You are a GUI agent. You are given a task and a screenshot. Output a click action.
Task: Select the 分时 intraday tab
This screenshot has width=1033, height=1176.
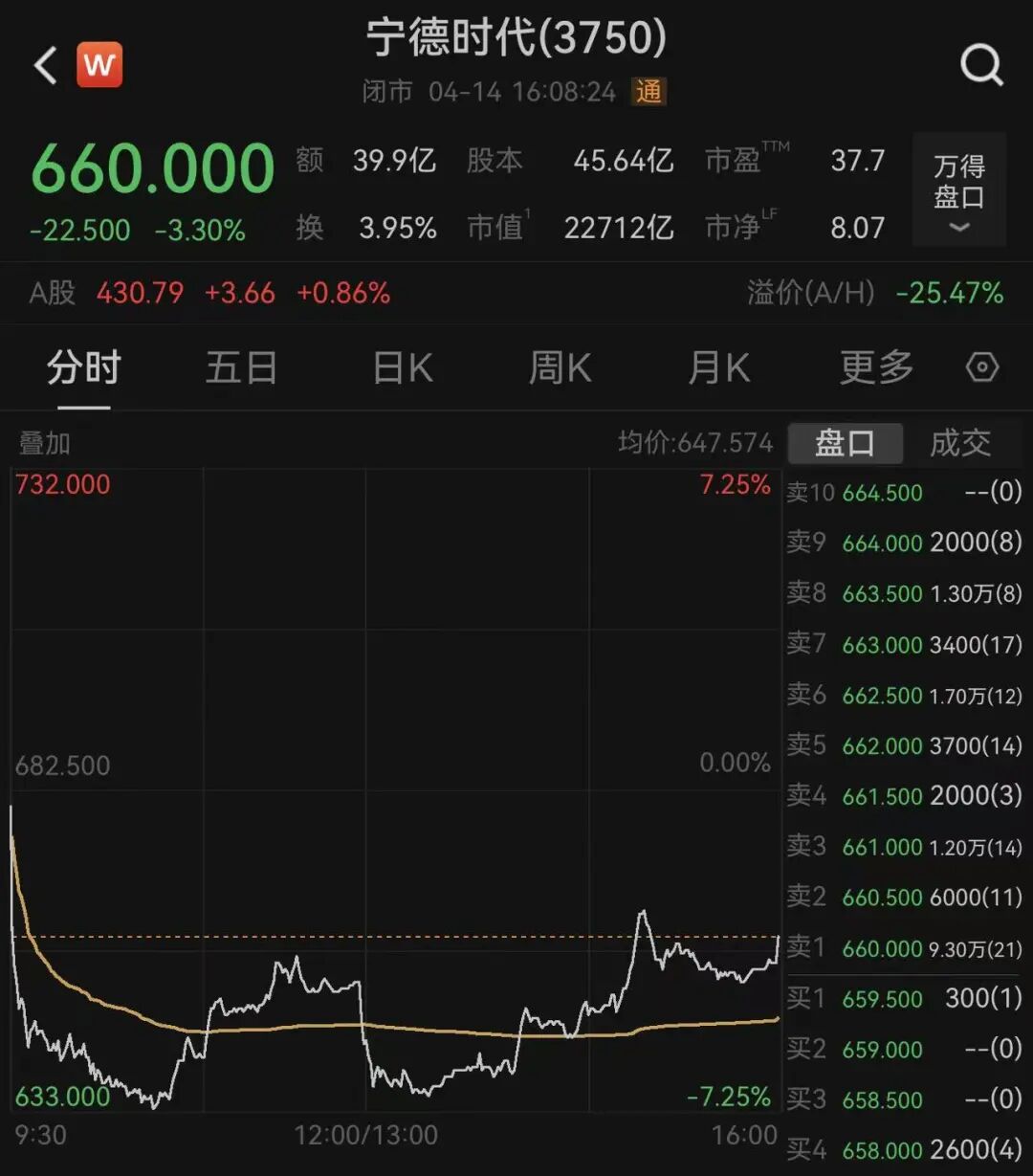pos(84,367)
